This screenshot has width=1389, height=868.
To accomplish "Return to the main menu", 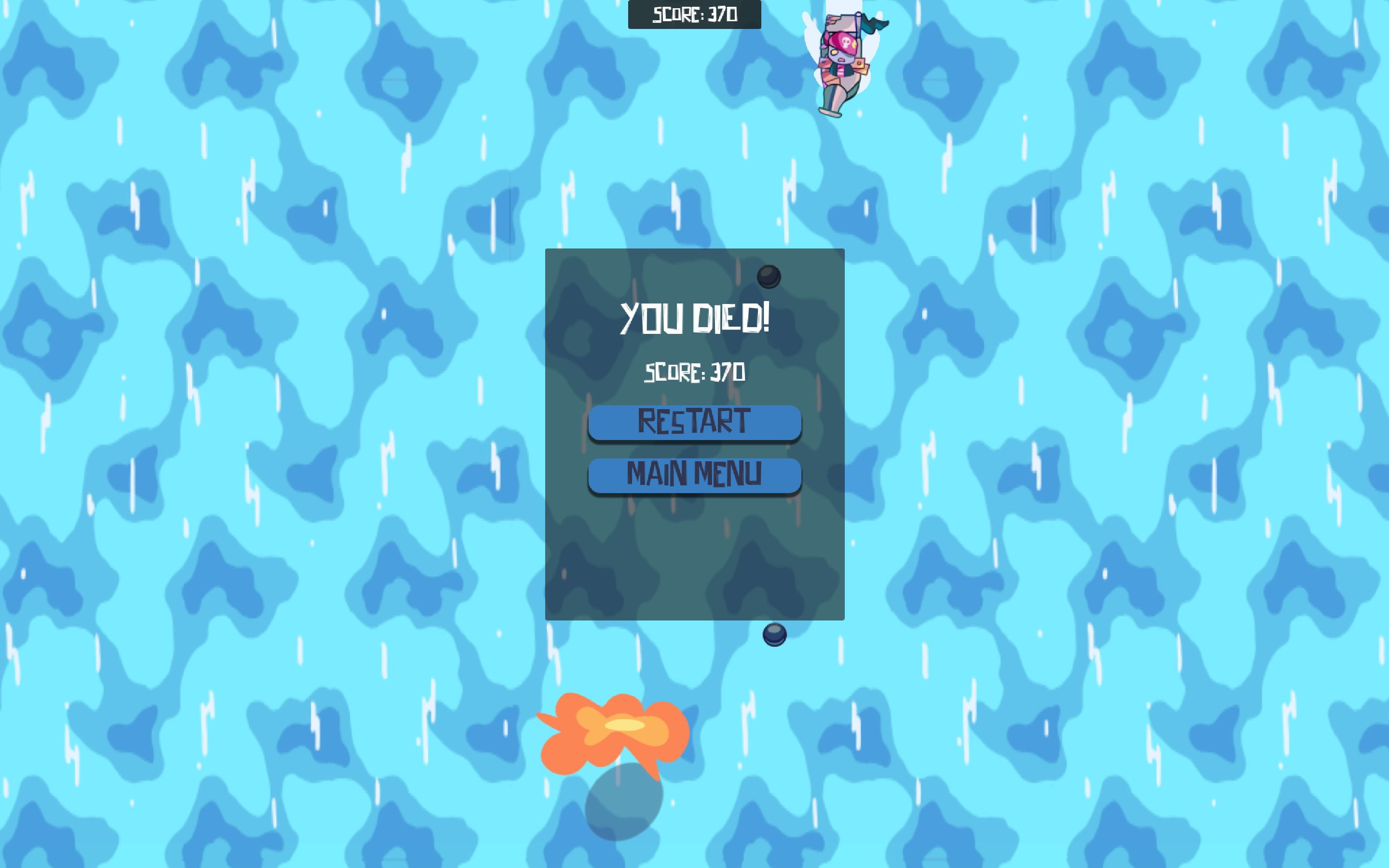I will click(x=694, y=475).
